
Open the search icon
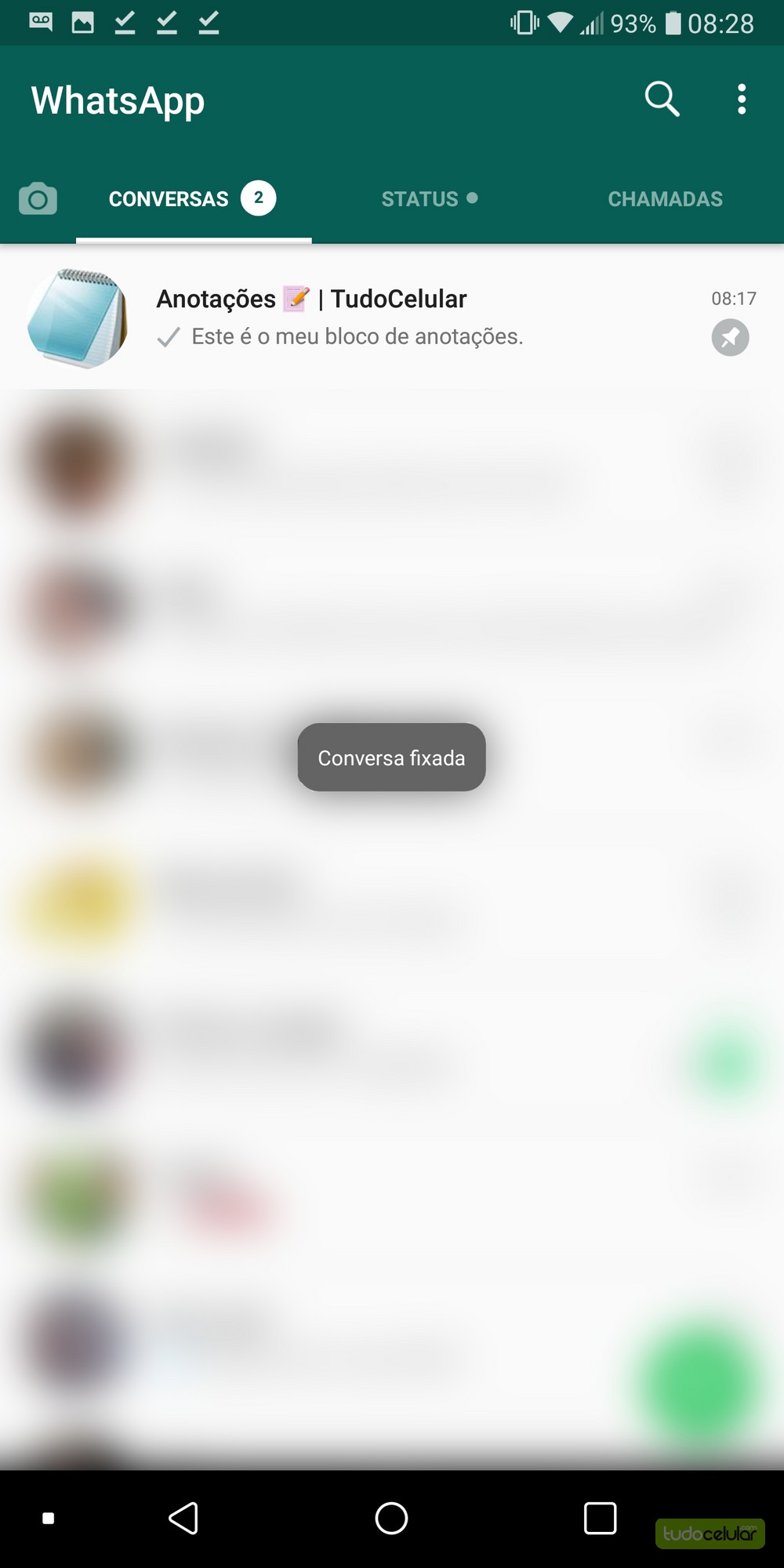pyautogui.click(x=662, y=100)
